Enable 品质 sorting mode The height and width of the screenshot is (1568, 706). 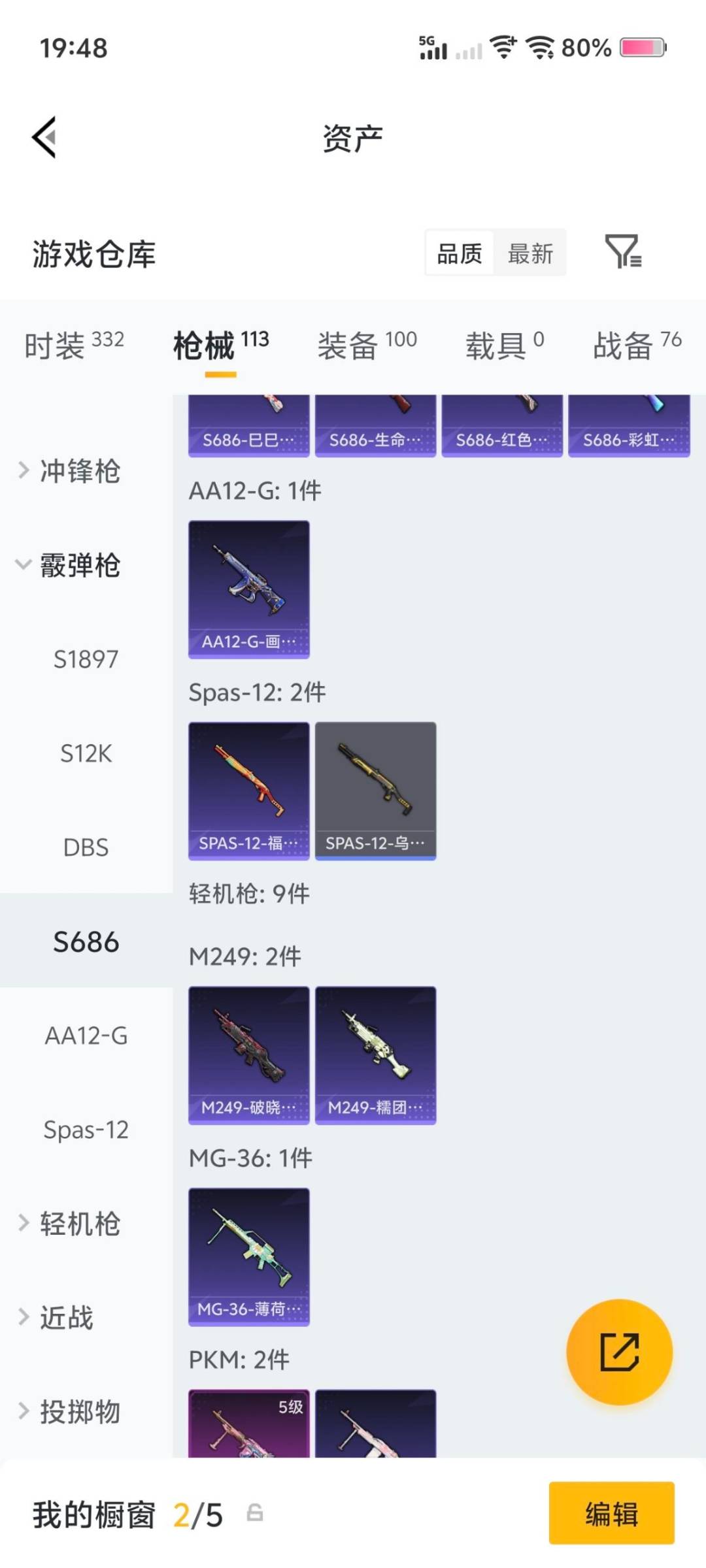tap(458, 253)
